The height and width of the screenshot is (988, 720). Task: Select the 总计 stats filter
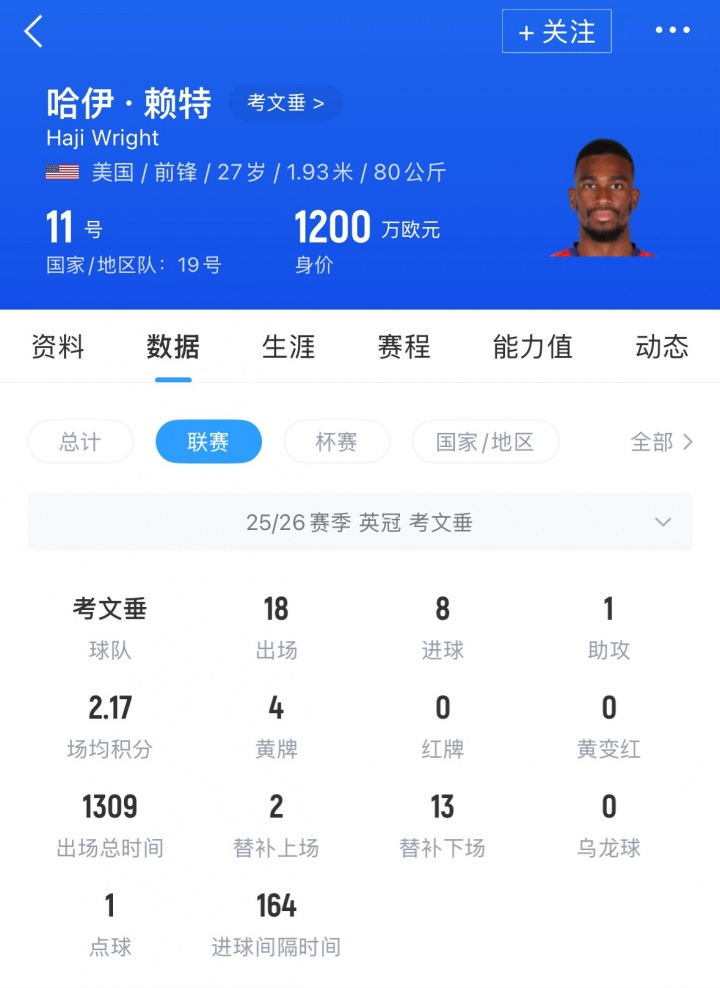pos(80,442)
